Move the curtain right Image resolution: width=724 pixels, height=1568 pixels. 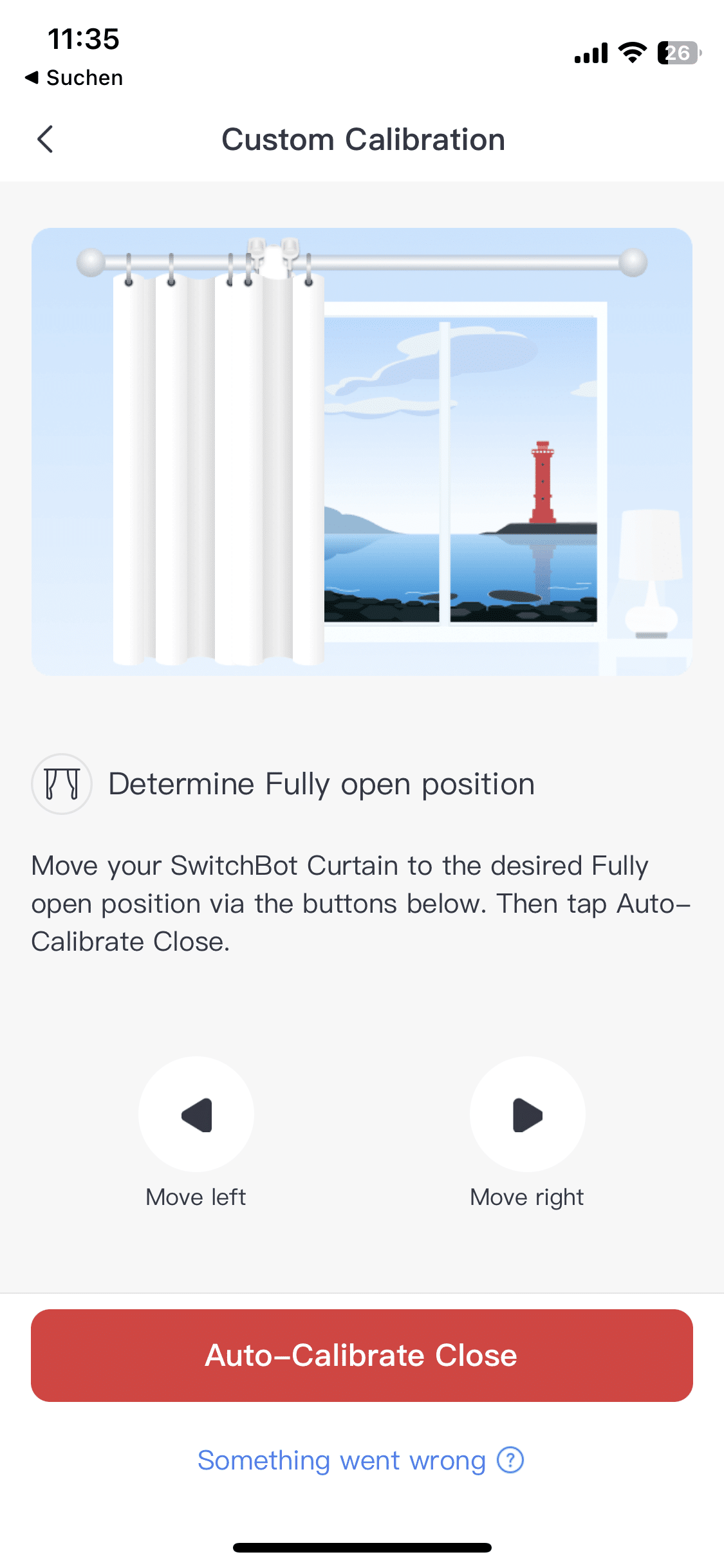tap(527, 1114)
